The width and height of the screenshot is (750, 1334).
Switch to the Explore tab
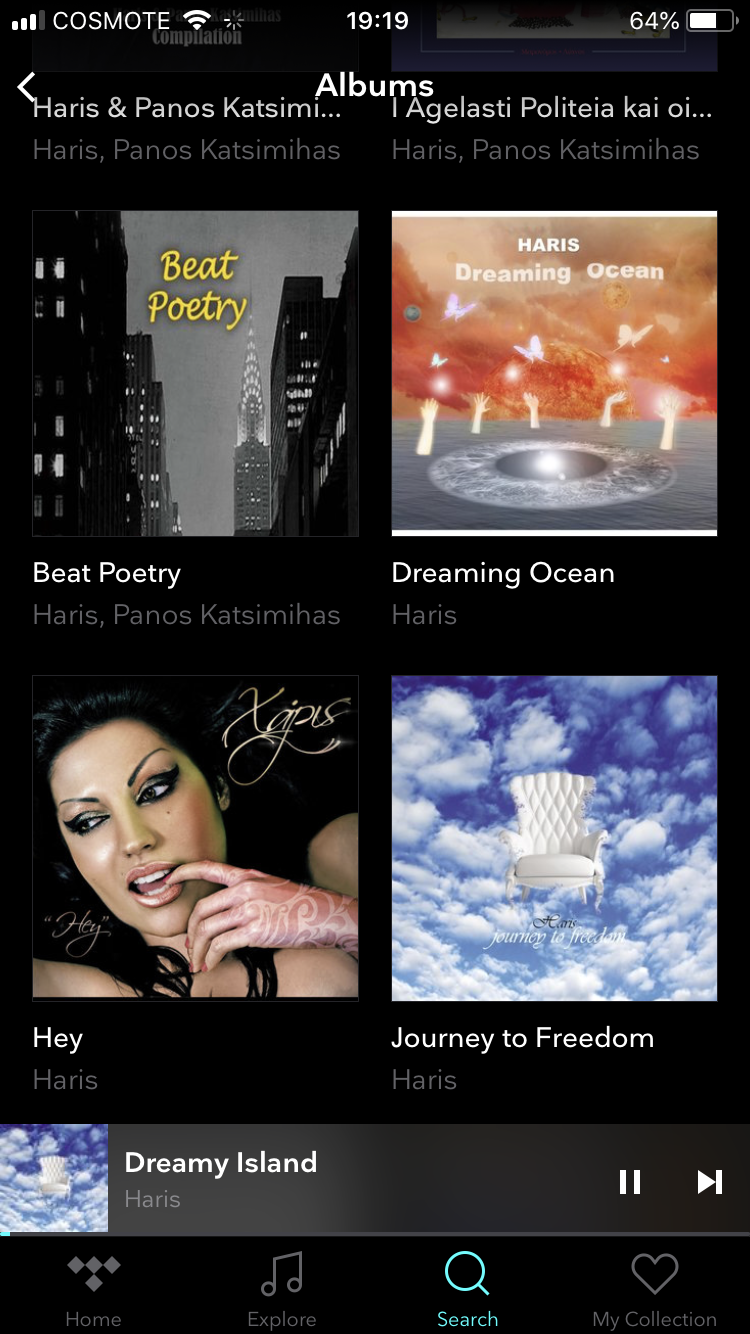pyautogui.click(x=281, y=1290)
